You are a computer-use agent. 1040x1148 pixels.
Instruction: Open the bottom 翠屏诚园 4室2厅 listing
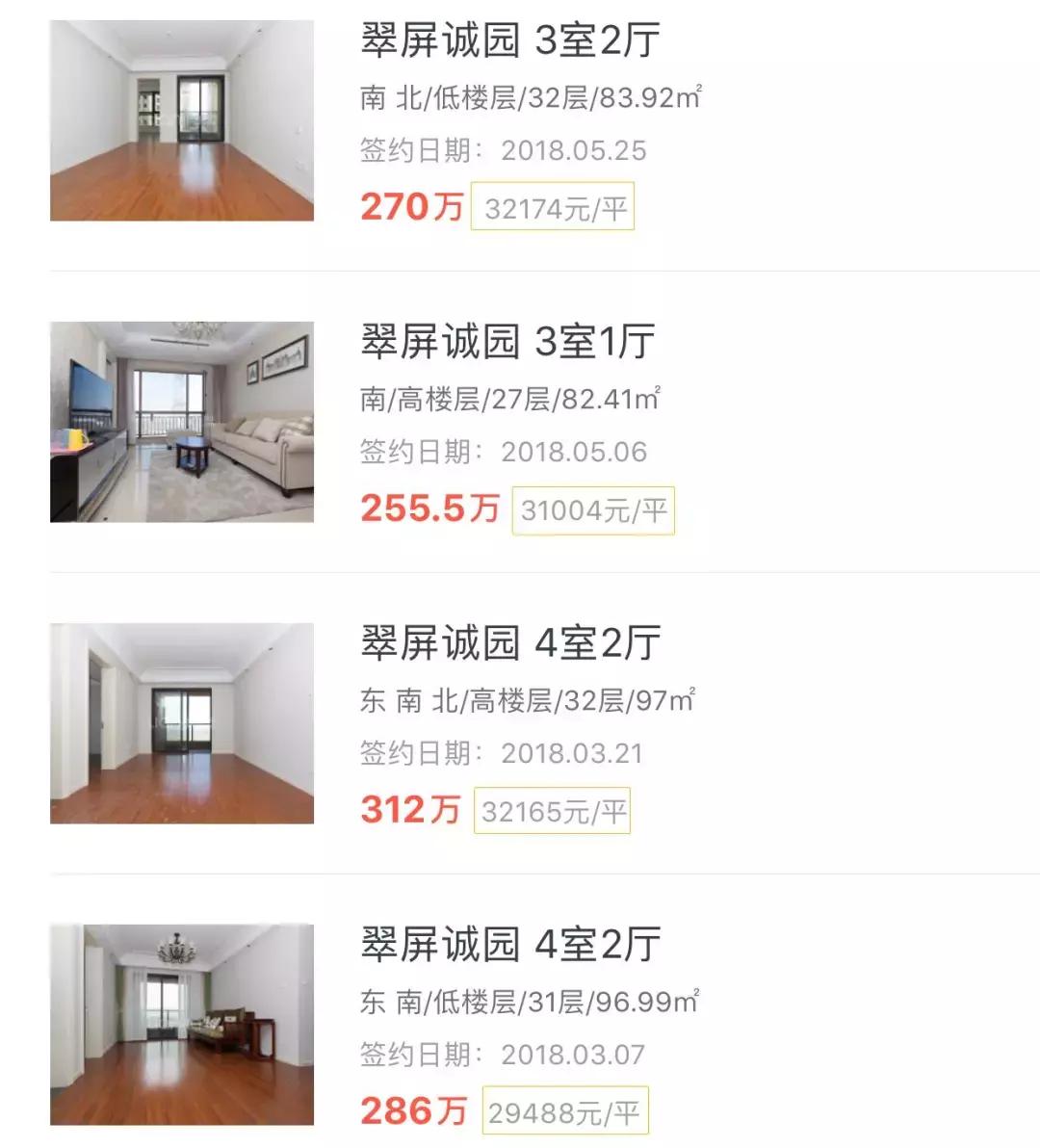(x=509, y=944)
